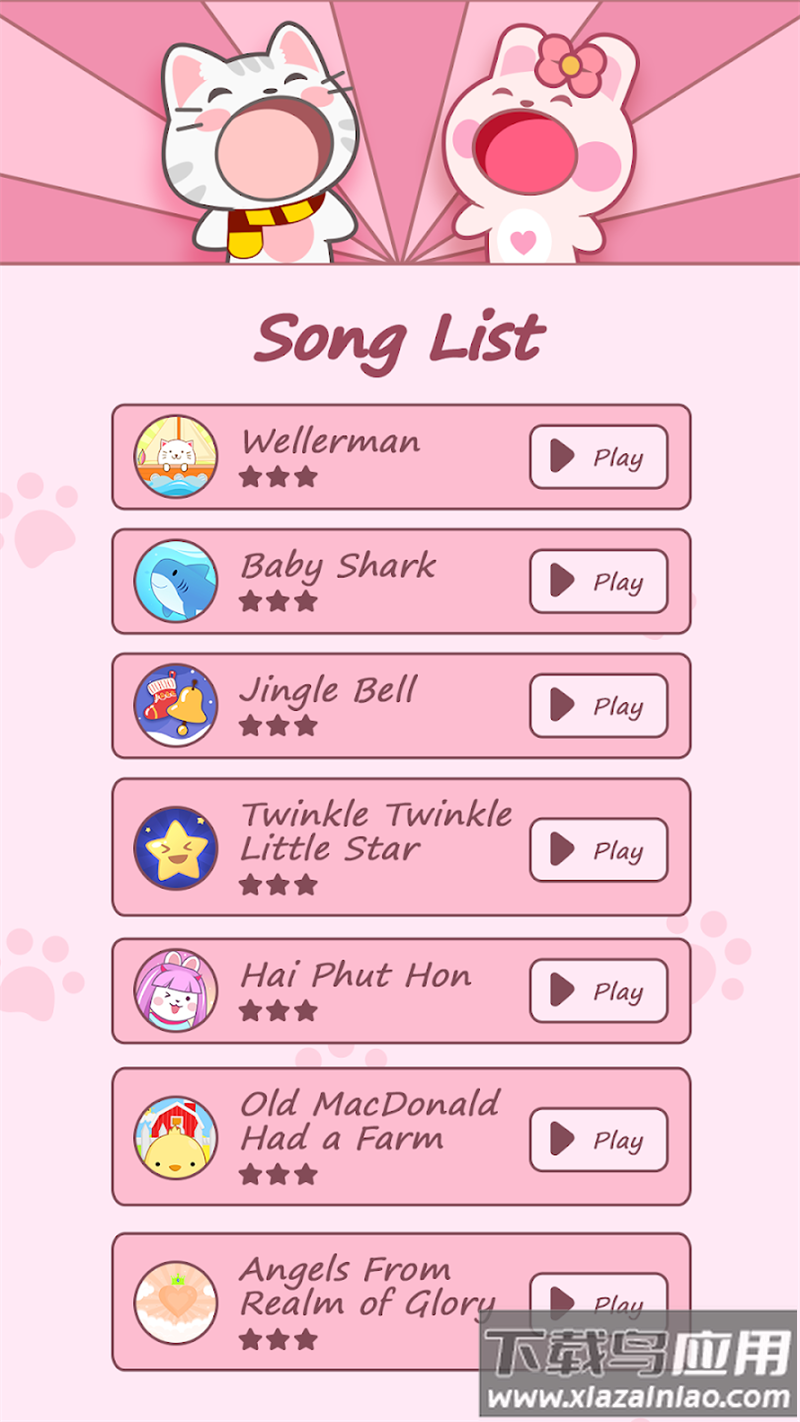Click the Old MacDonald barn icon

pyautogui.click(x=176, y=1137)
